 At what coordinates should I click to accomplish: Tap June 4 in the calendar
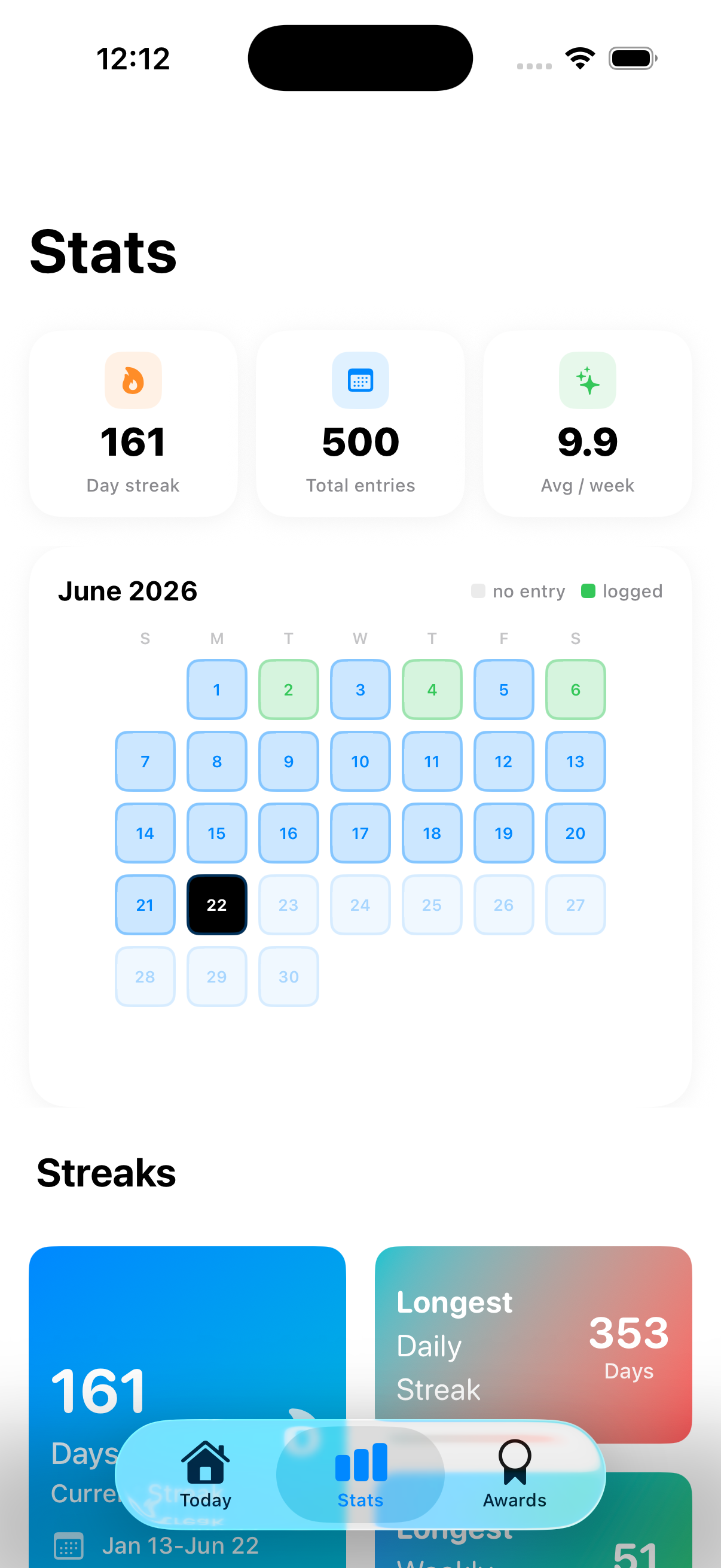[432, 690]
